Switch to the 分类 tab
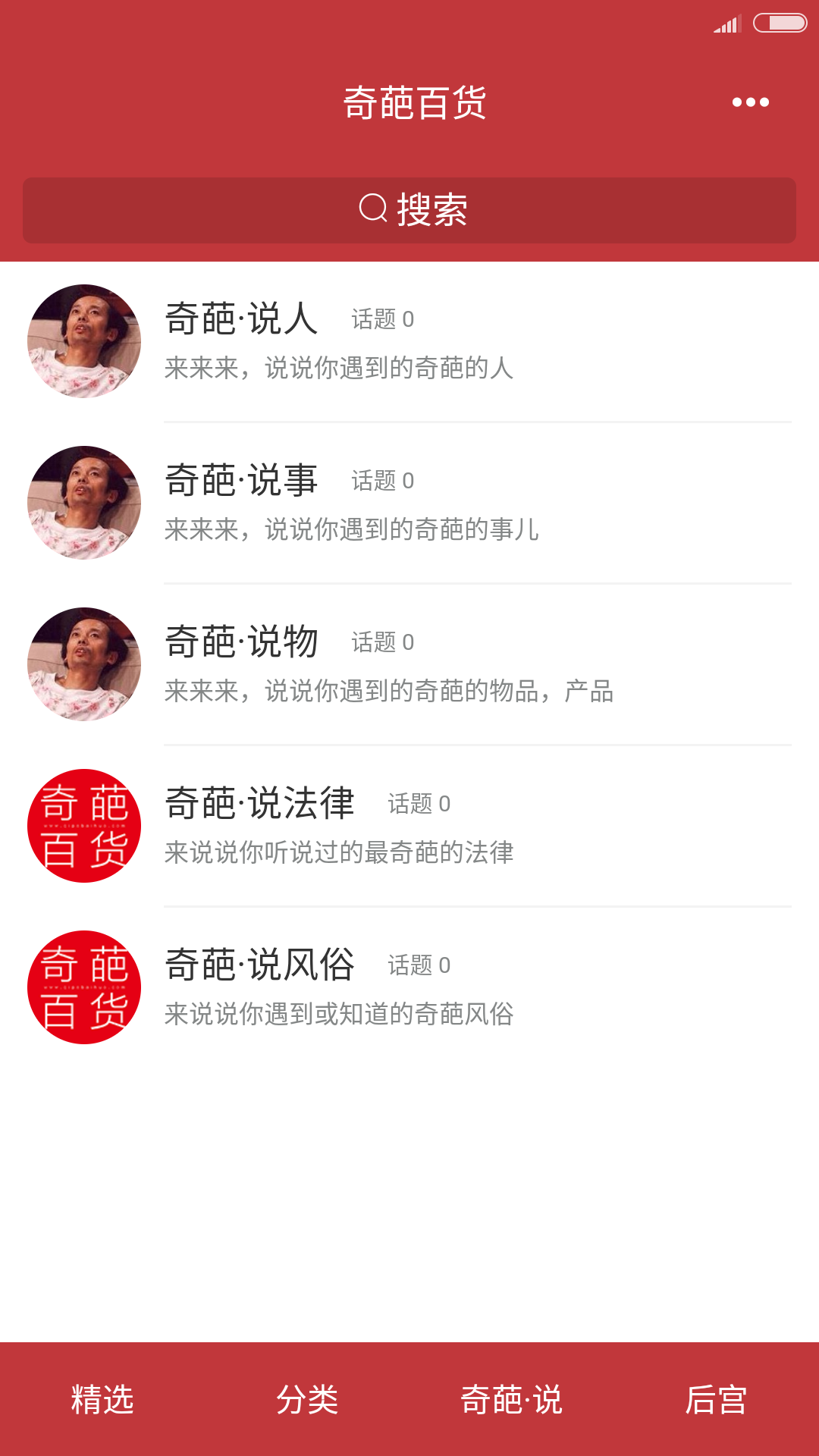 307,1399
